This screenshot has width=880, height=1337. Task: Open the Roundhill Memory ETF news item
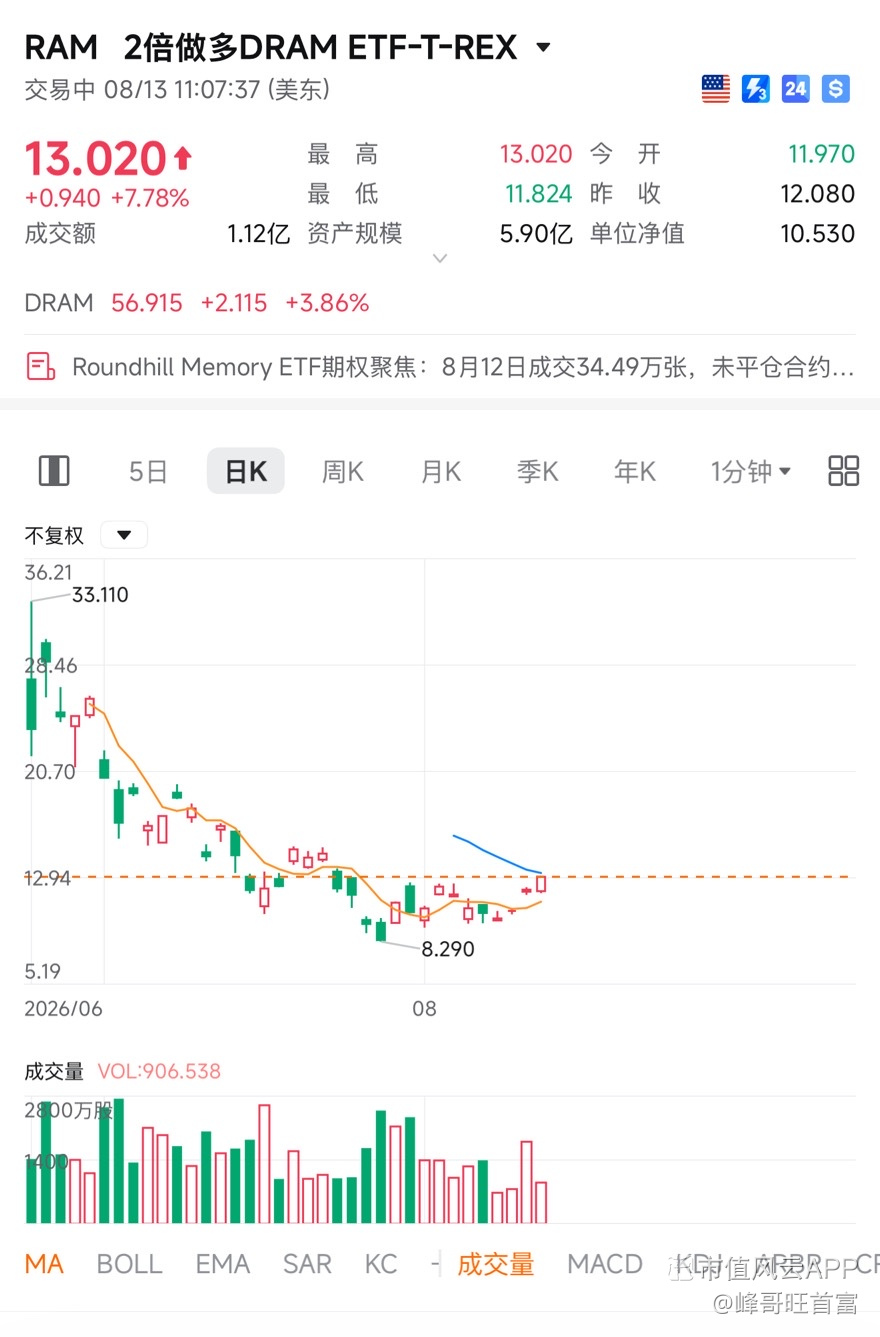pos(440,367)
